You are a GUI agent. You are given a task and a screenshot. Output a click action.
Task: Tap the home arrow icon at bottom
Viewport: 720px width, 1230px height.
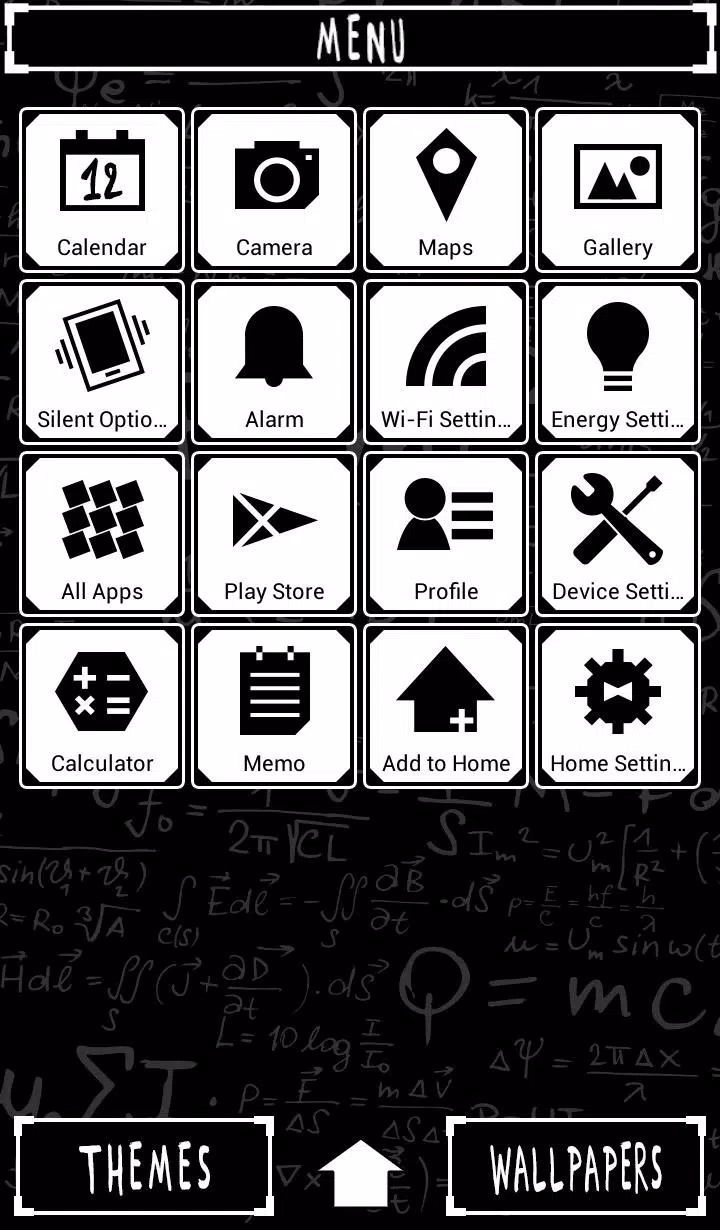pyautogui.click(x=360, y=1172)
